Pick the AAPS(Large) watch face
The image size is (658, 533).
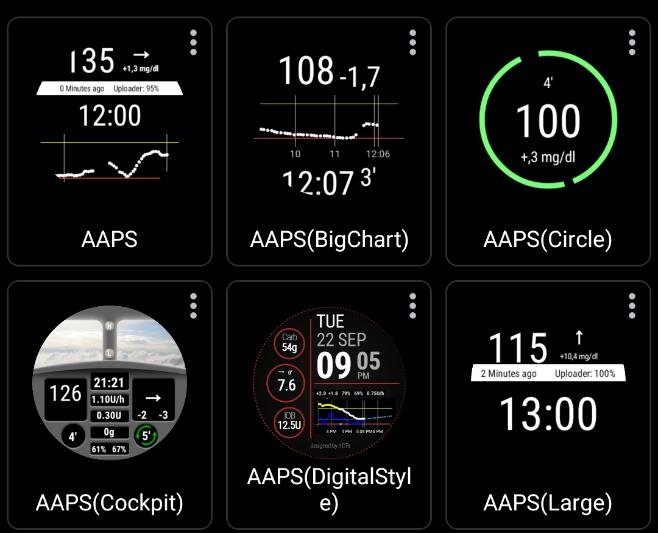coord(548,405)
